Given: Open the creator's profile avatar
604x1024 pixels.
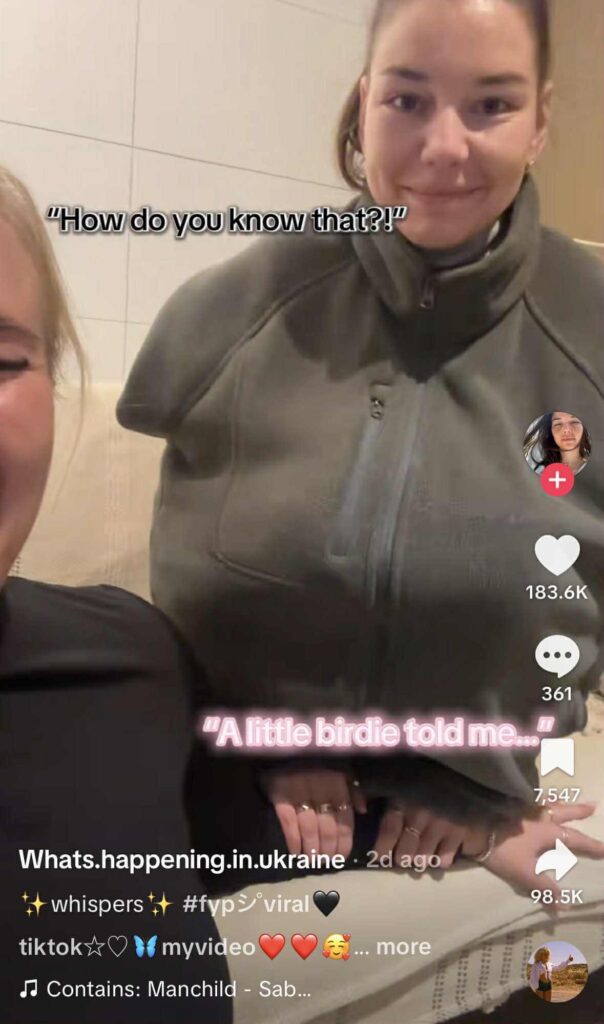Looking at the screenshot, I should [x=557, y=441].
